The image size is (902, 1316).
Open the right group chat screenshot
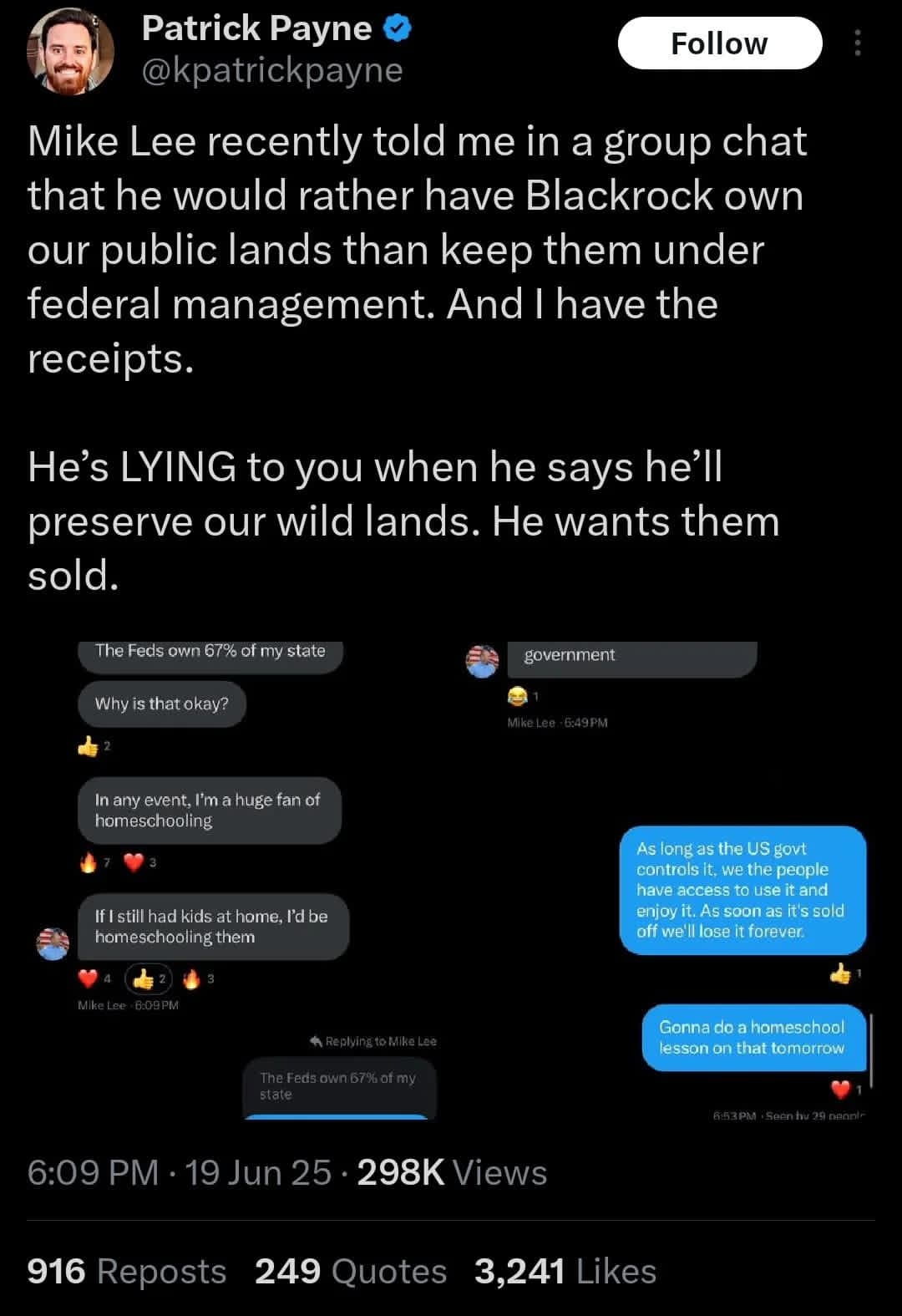point(666,879)
